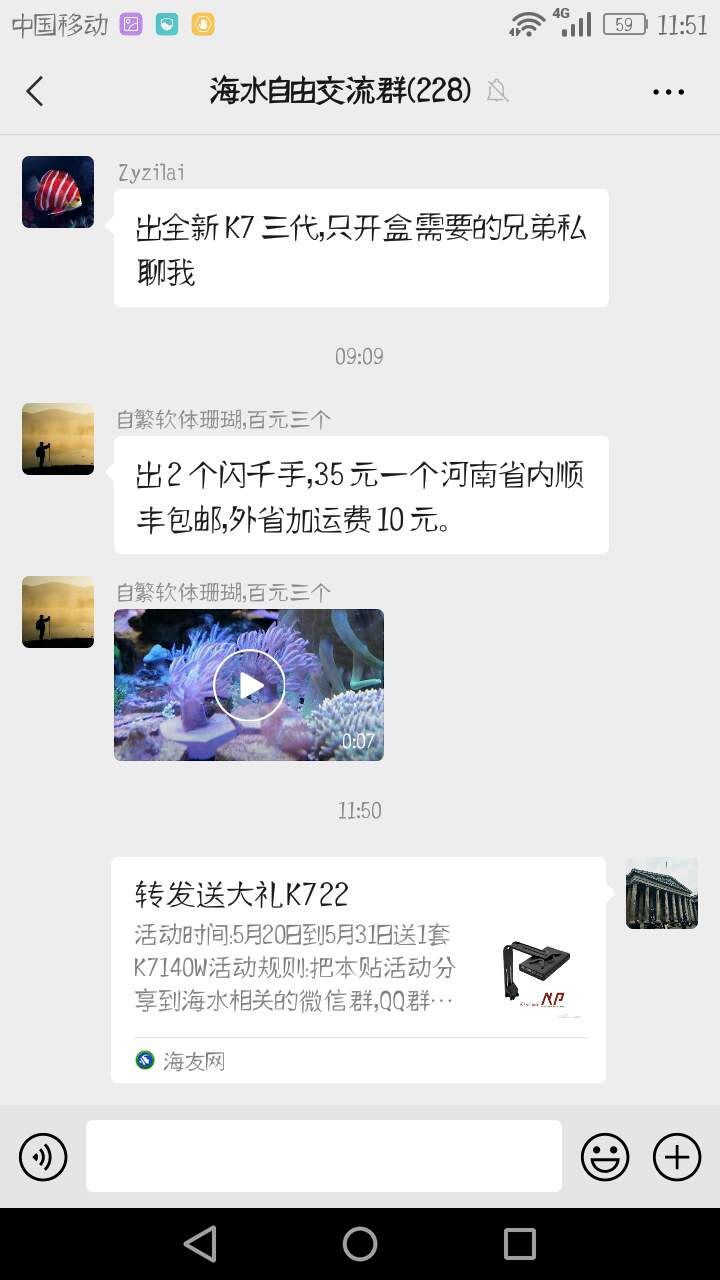Tap the building avatar beside the shared card

click(x=662, y=893)
